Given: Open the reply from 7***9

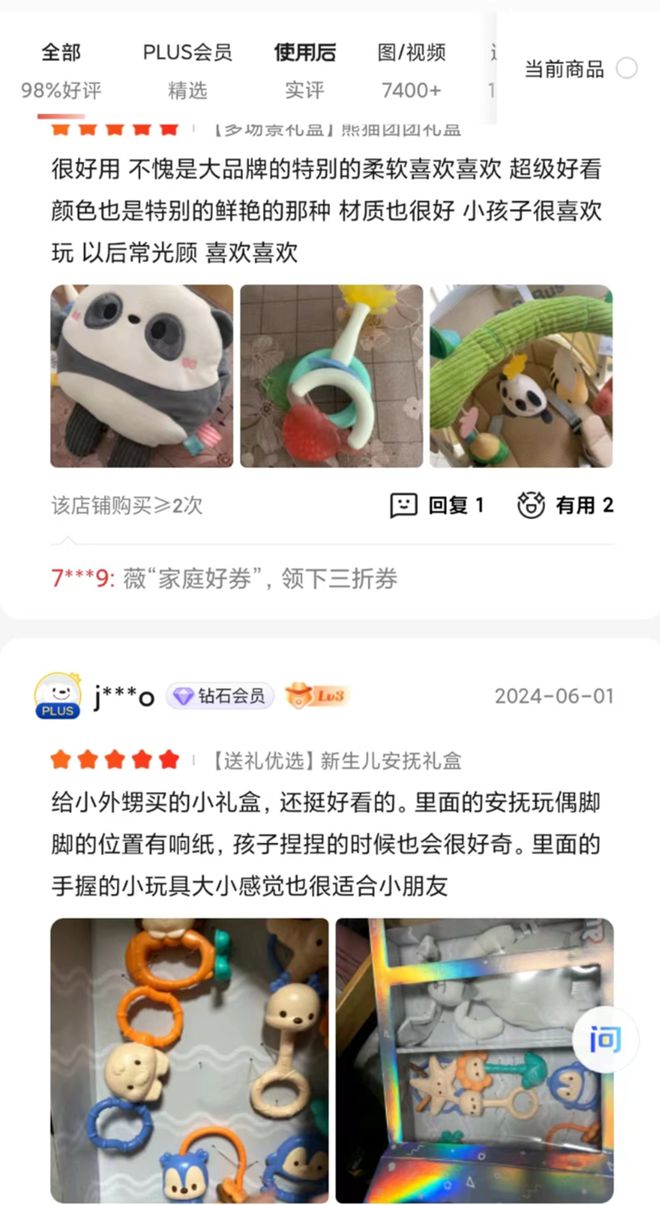Looking at the screenshot, I should (x=225, y=578).
